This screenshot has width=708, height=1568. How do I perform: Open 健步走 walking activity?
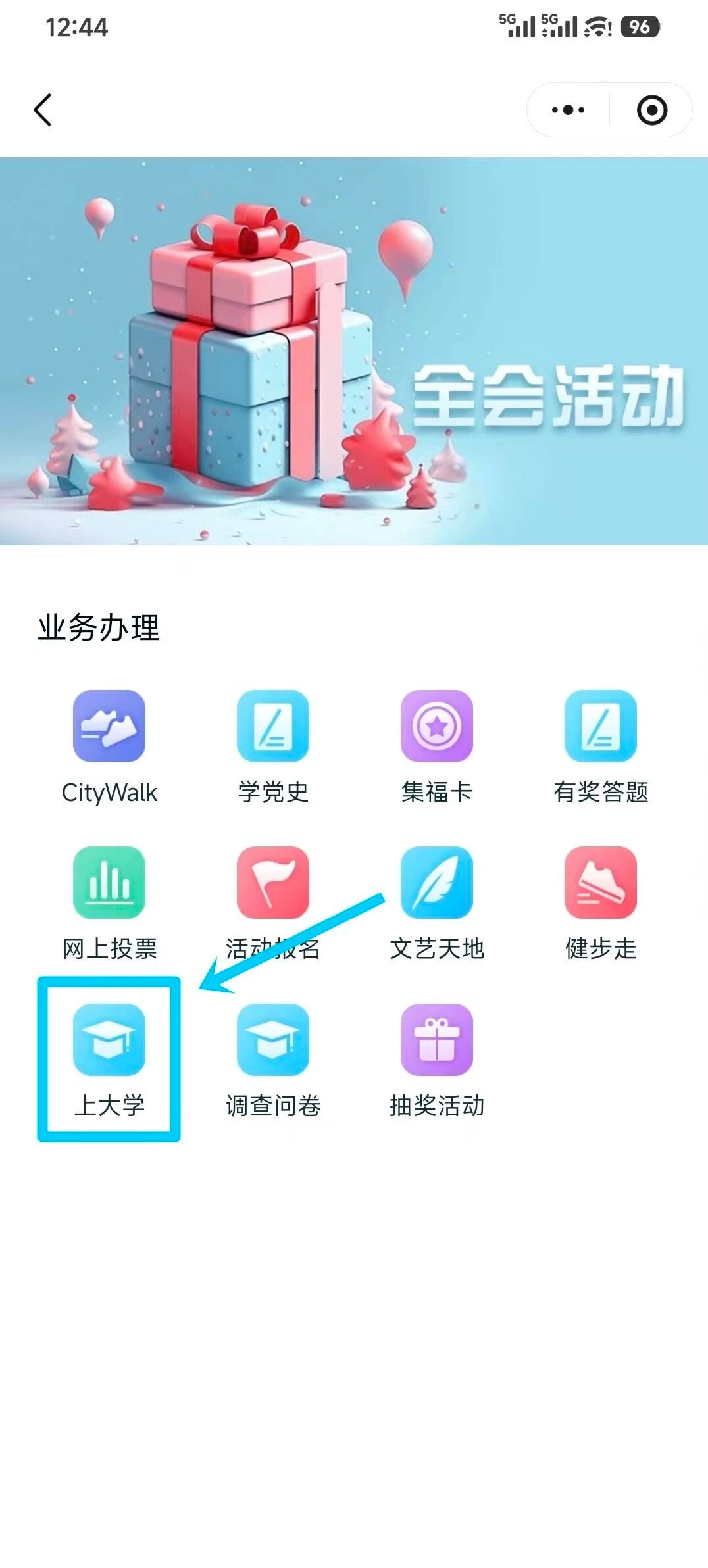pyautogui.click(x=601, y=883)
